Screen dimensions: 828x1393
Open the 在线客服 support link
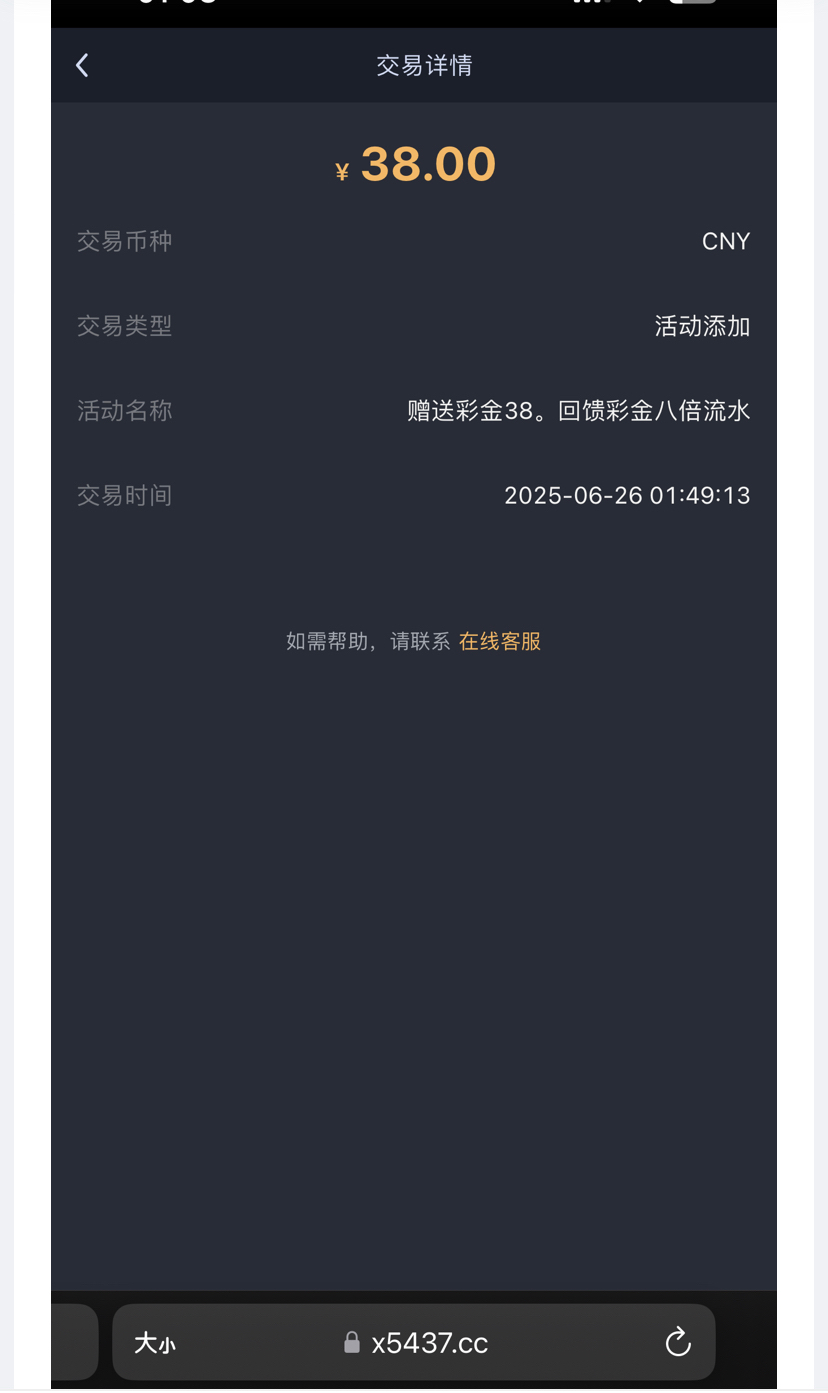(x=499, y=641)
